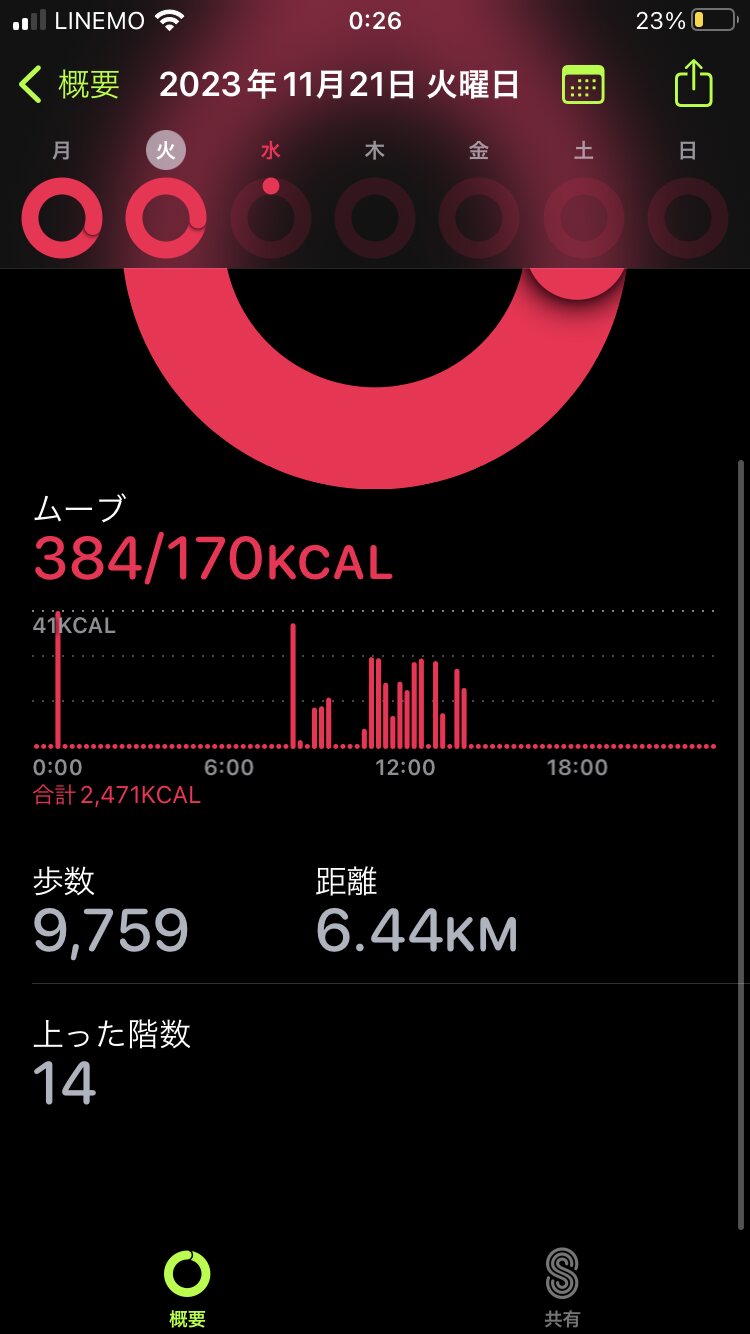Select Saturday's activity ring
750x1334 pixels.
tap(584, 217)
